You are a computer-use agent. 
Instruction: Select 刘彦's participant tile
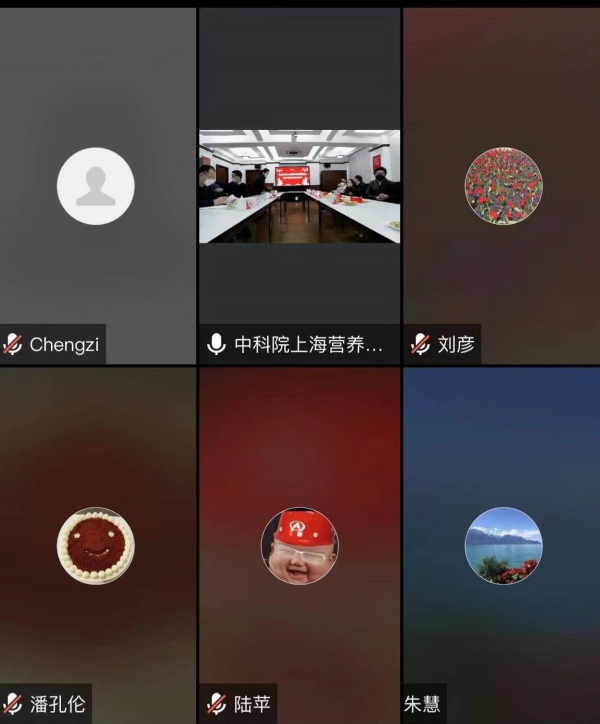pos(503,186)
